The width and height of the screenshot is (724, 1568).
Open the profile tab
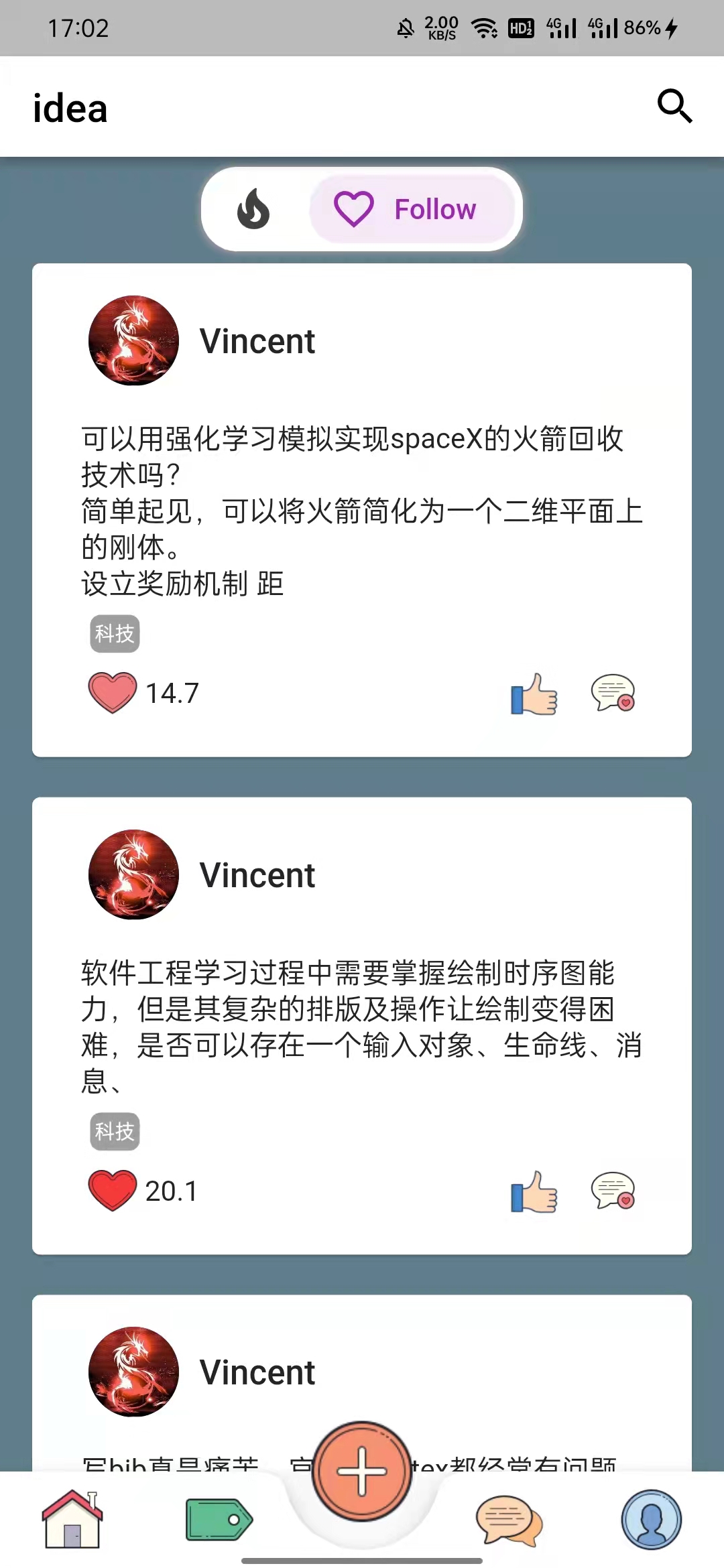point(651,1520)
